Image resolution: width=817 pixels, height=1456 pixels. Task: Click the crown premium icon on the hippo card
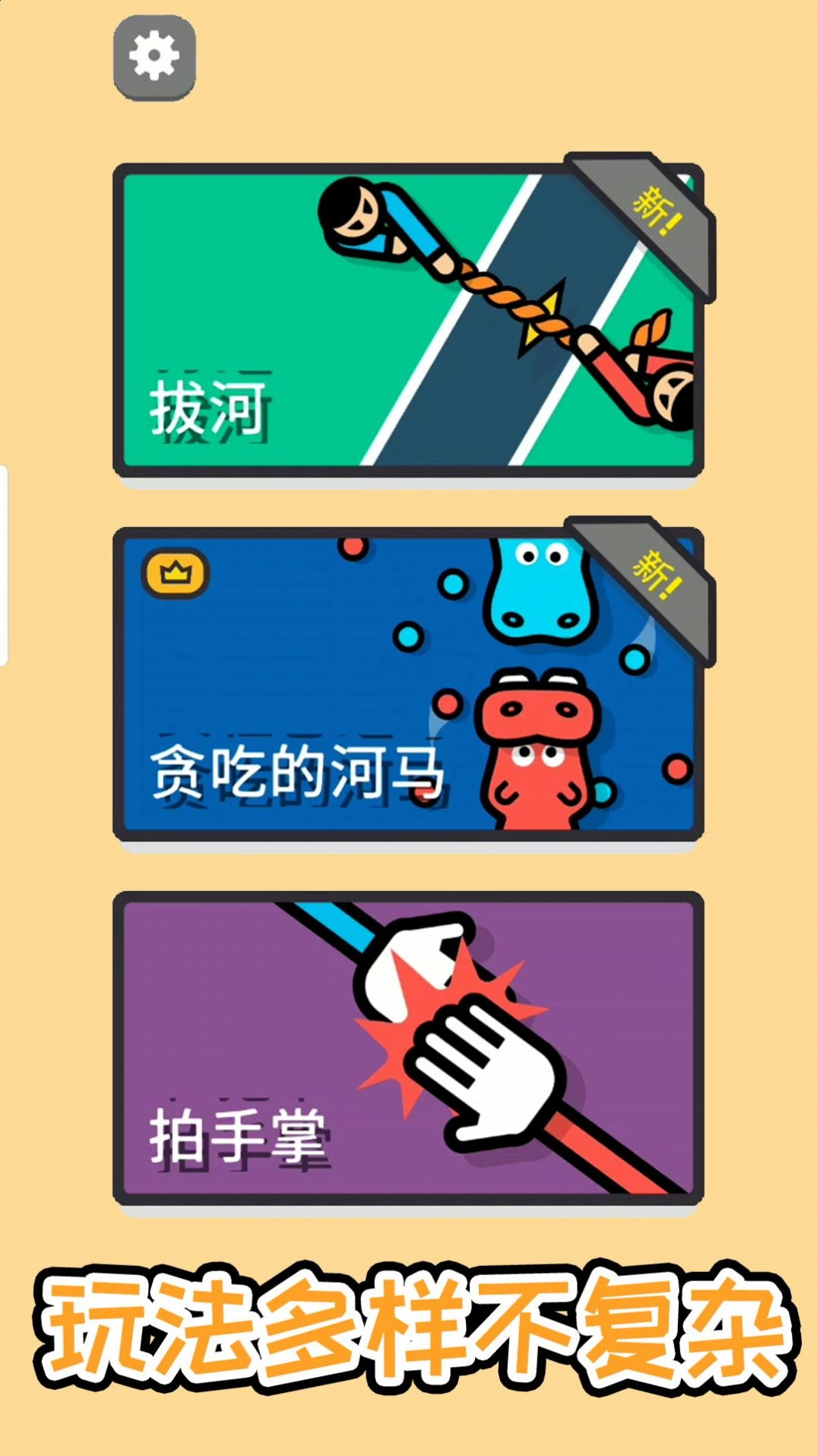click(177, 574)
